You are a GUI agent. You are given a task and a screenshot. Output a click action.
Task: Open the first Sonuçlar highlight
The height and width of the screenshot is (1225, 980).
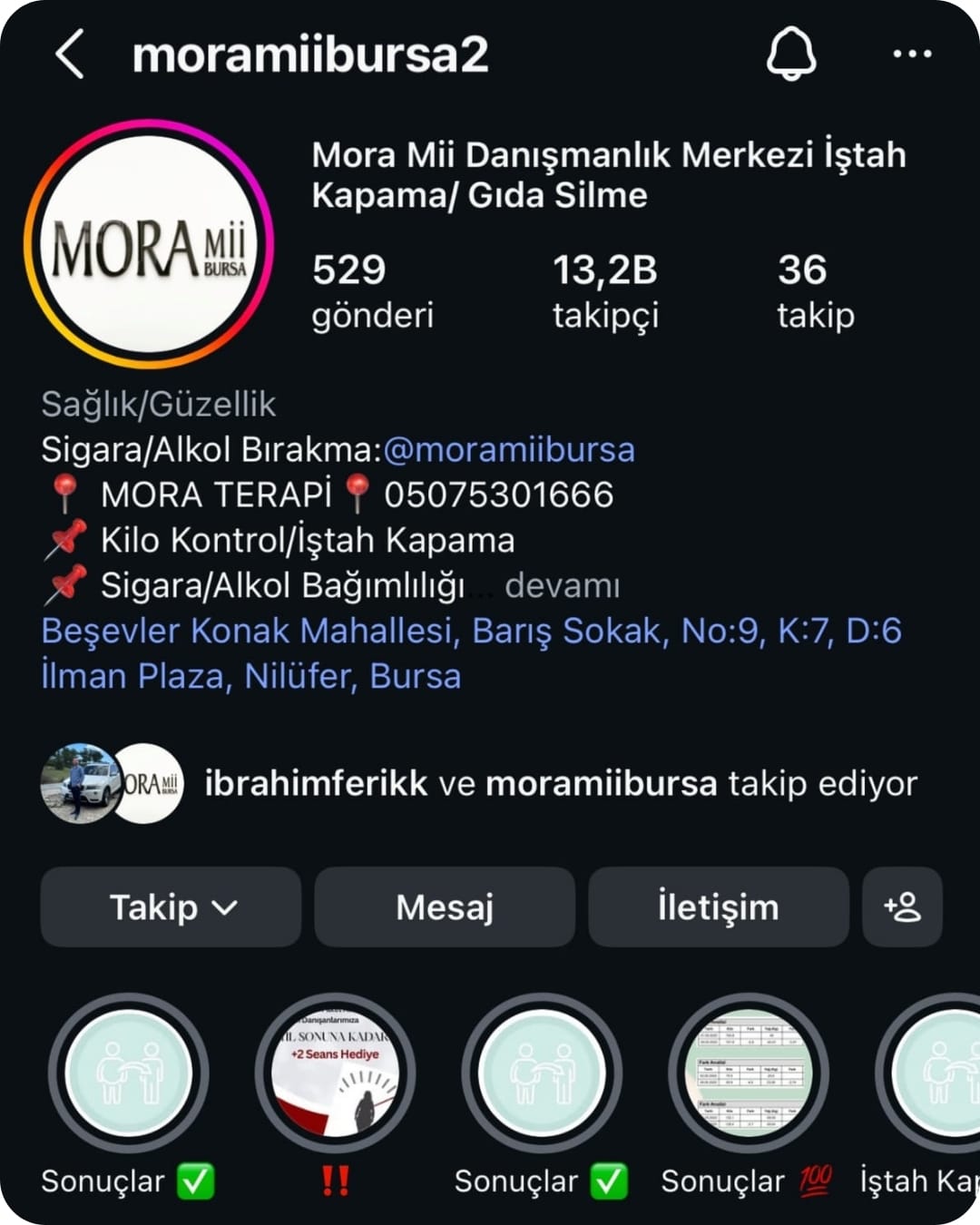click(x=128, y=1073)
